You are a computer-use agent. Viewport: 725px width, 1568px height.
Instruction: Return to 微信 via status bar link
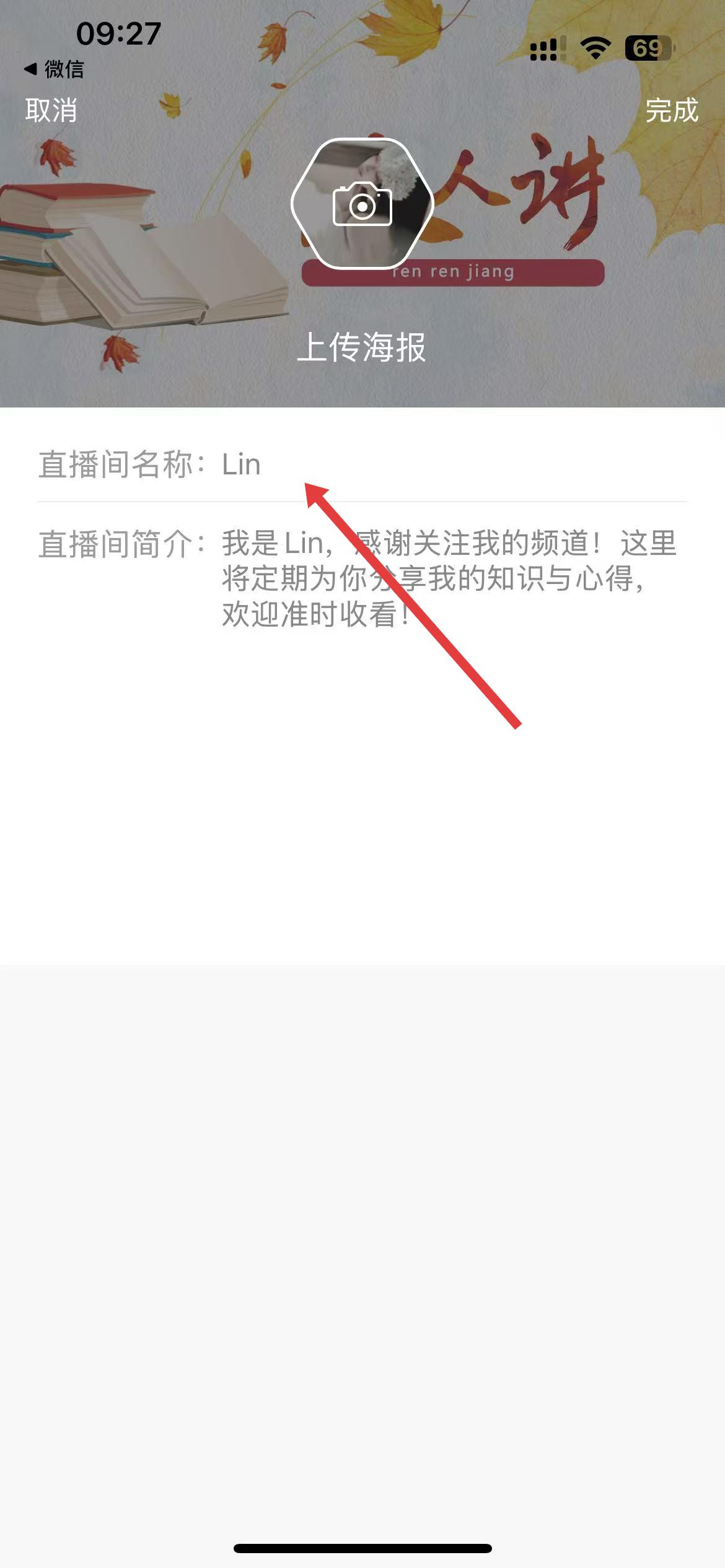coord(55,69)
